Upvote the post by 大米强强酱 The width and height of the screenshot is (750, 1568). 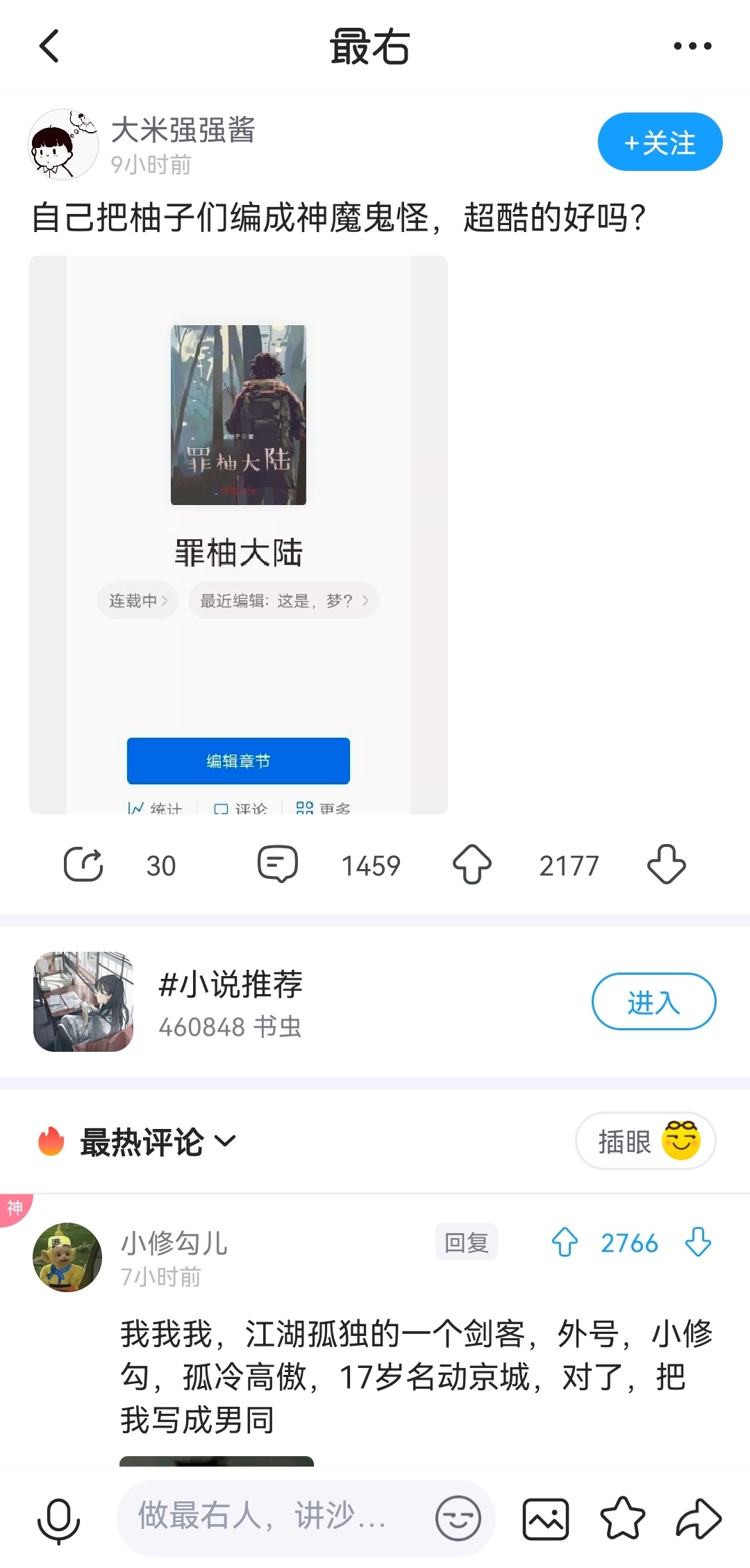(472, 865)
